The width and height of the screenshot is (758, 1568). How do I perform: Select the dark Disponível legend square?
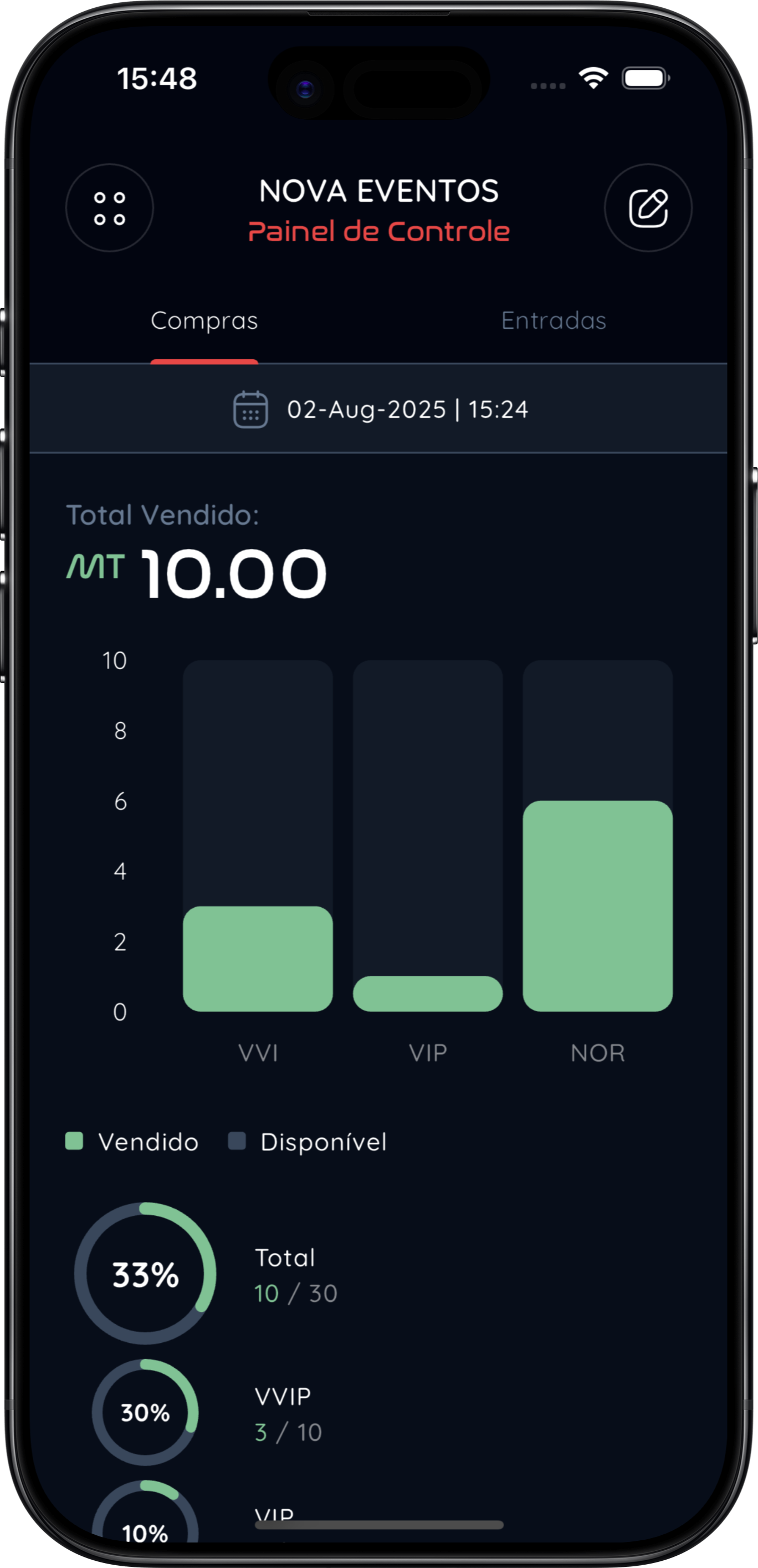[x=237, y=1142]
